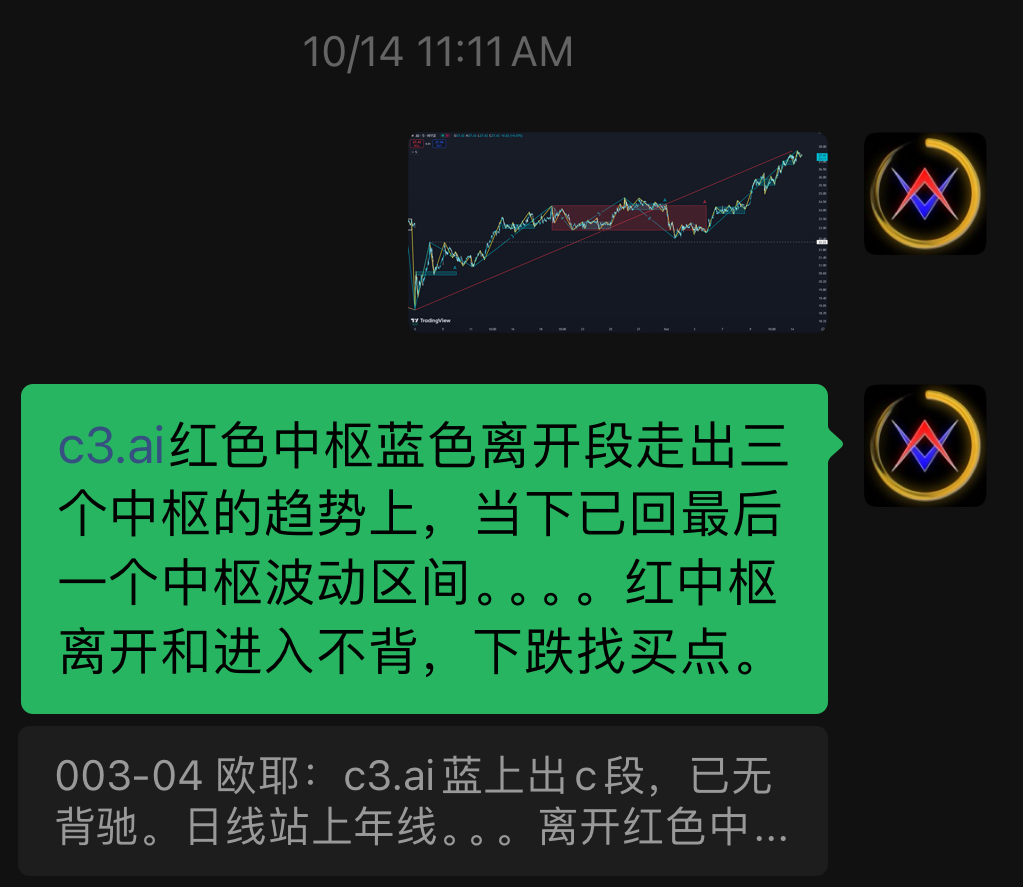Image resolution: width=1023 pixels, height=887 pixels.
Task: Jump to quoted 003-04 欧耶 message
Action: [422, 801]
